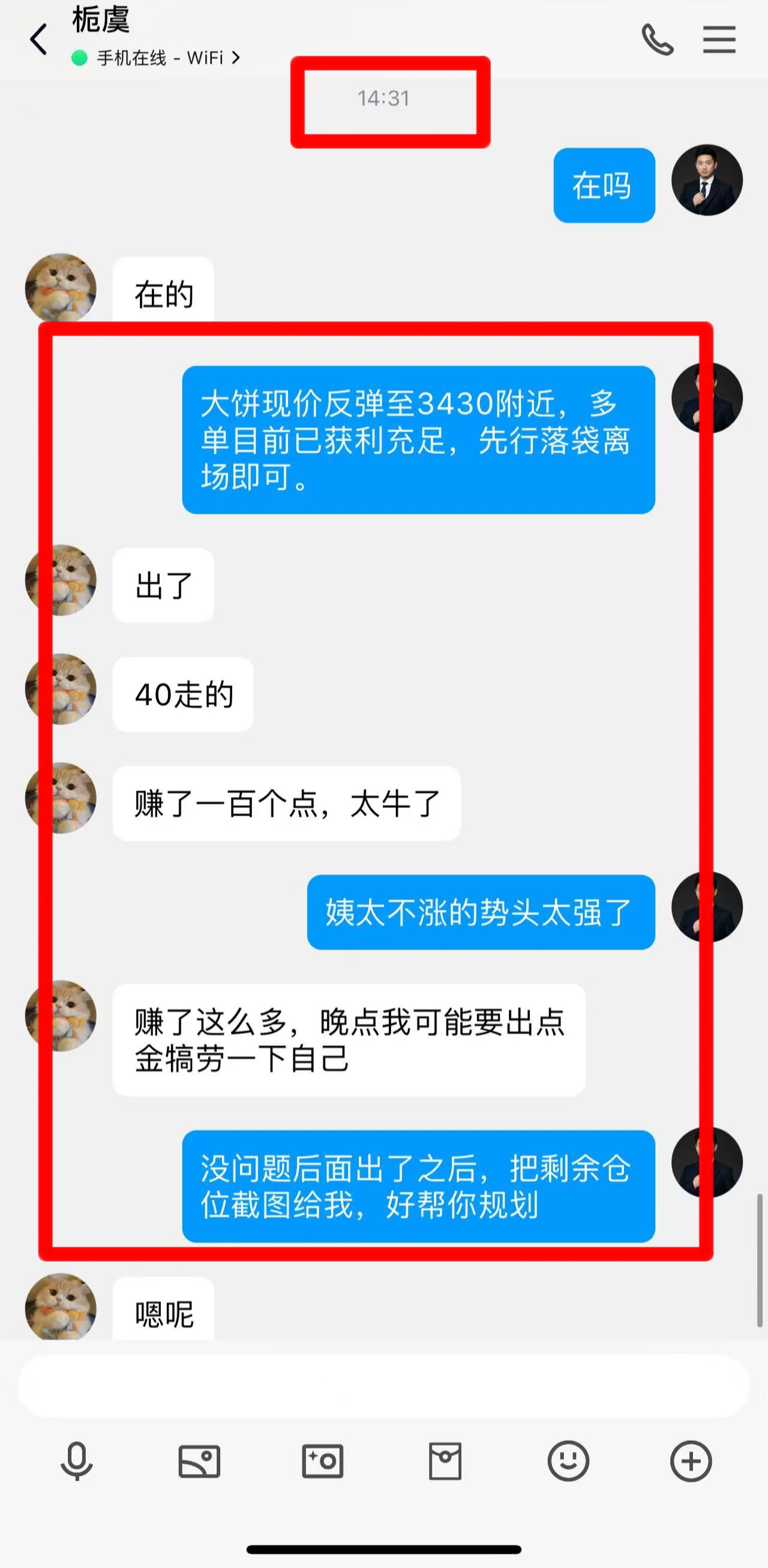Screen dimensions: 768x1568
Task: Open the photo gallery picker
Action: 199,1461
